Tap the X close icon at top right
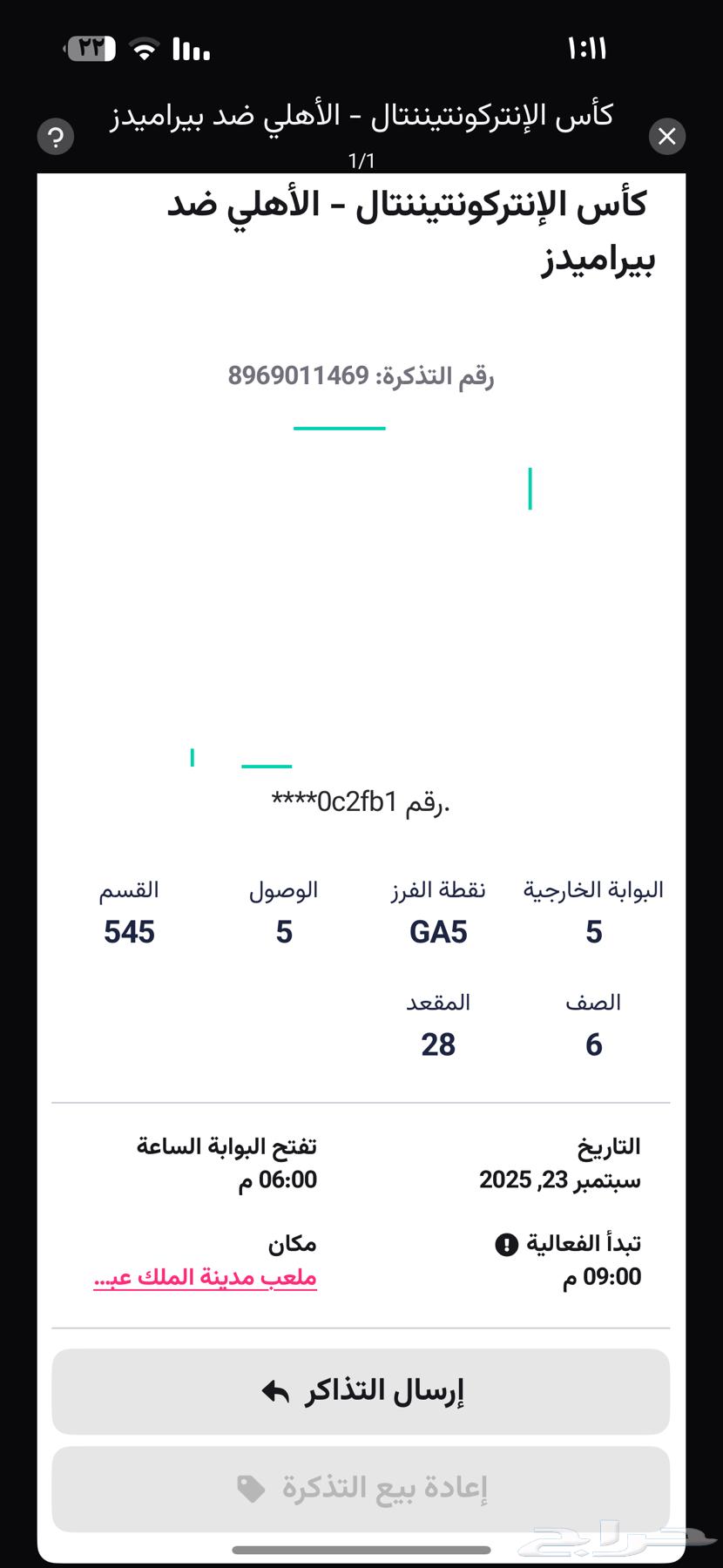 667,137
